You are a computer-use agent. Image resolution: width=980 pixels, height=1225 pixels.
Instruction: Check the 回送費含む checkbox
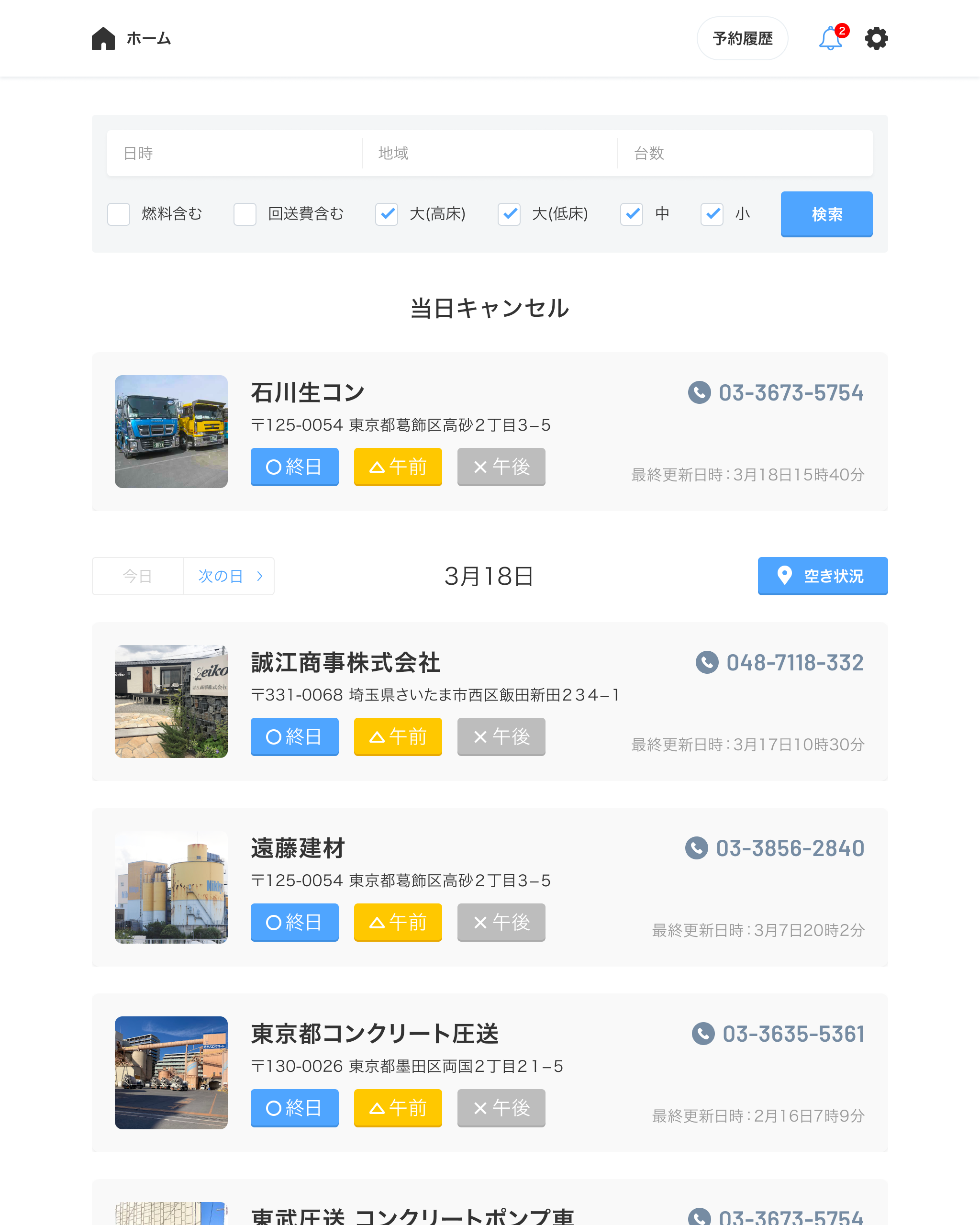click(x=245, y=214)
